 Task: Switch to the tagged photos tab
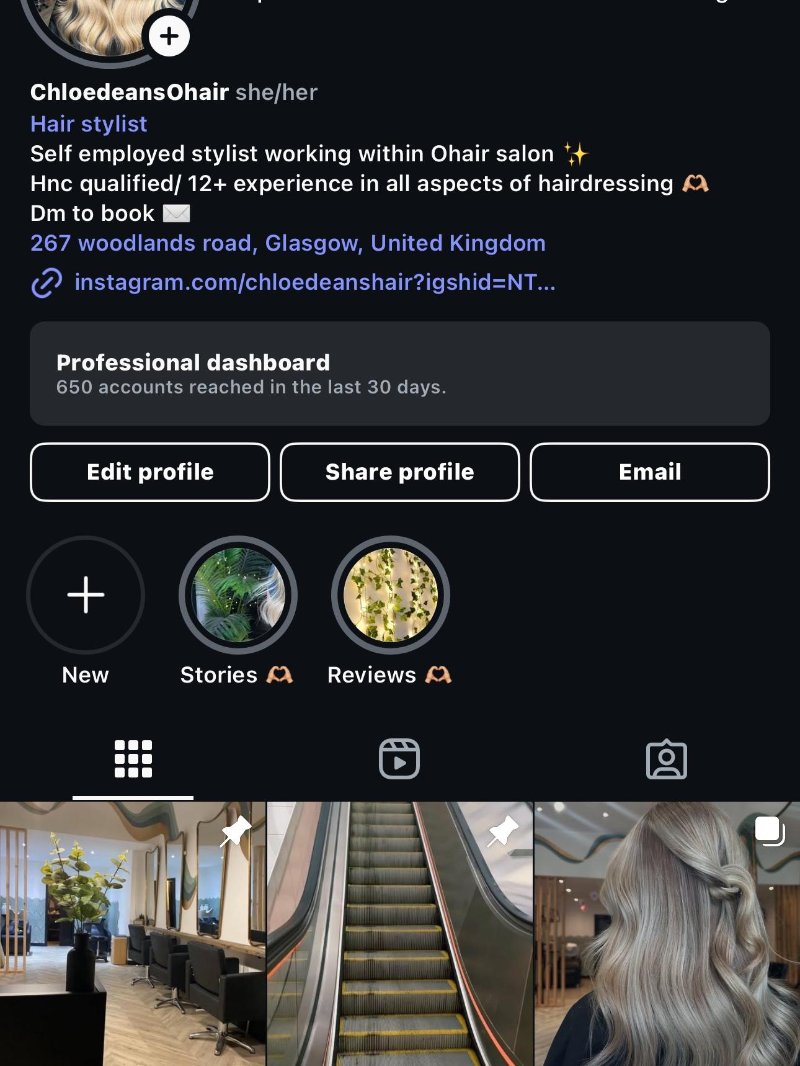click(x=667, y=760)
